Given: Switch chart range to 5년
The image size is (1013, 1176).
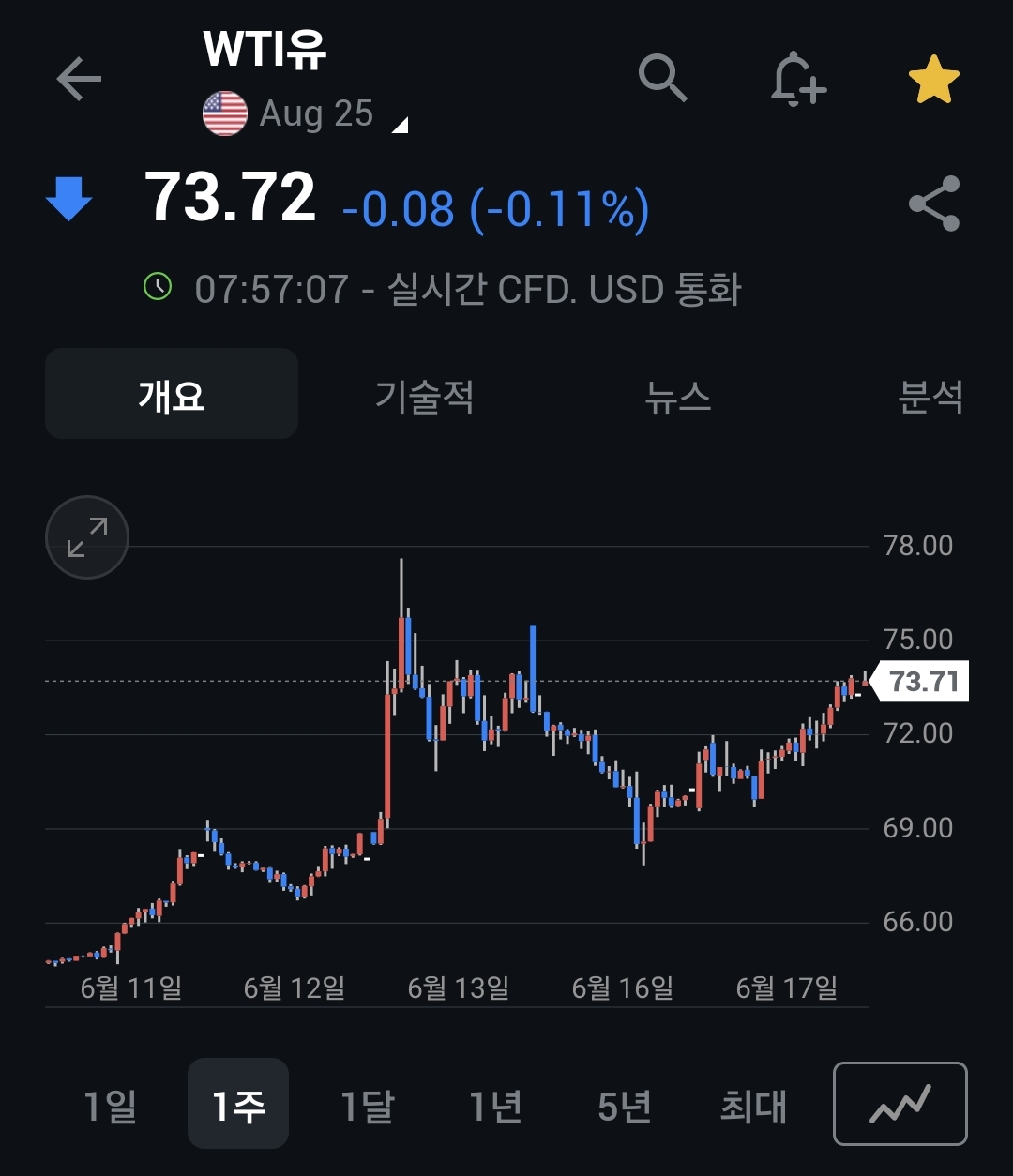Looking at the screenshot, I should pyautogui.click(x=625, y=1106).
